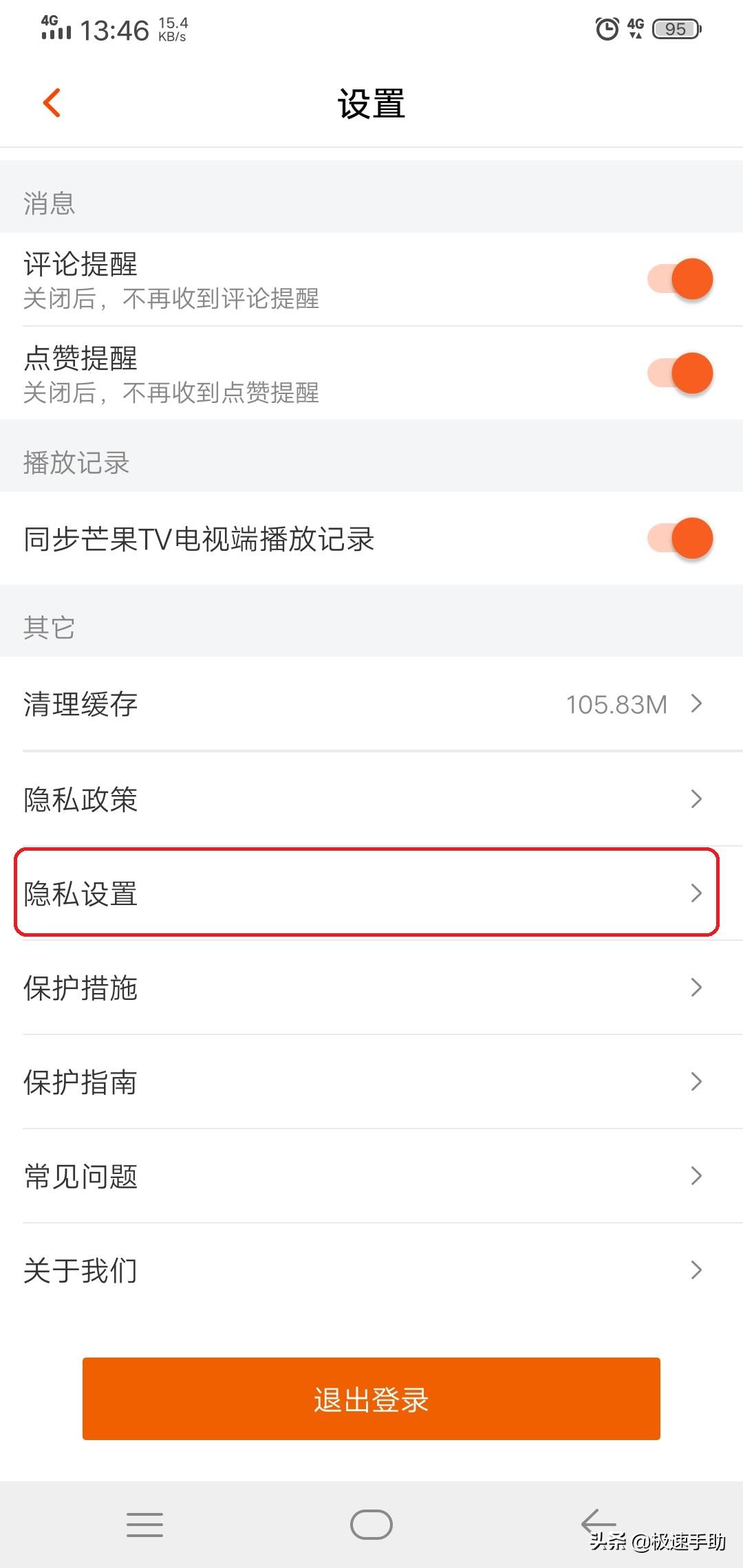Screen dimensions: 743x1568
Task: Disable 同步芒果TV电视端播放记录 sync toggle
Action: [x=678, y=538]
